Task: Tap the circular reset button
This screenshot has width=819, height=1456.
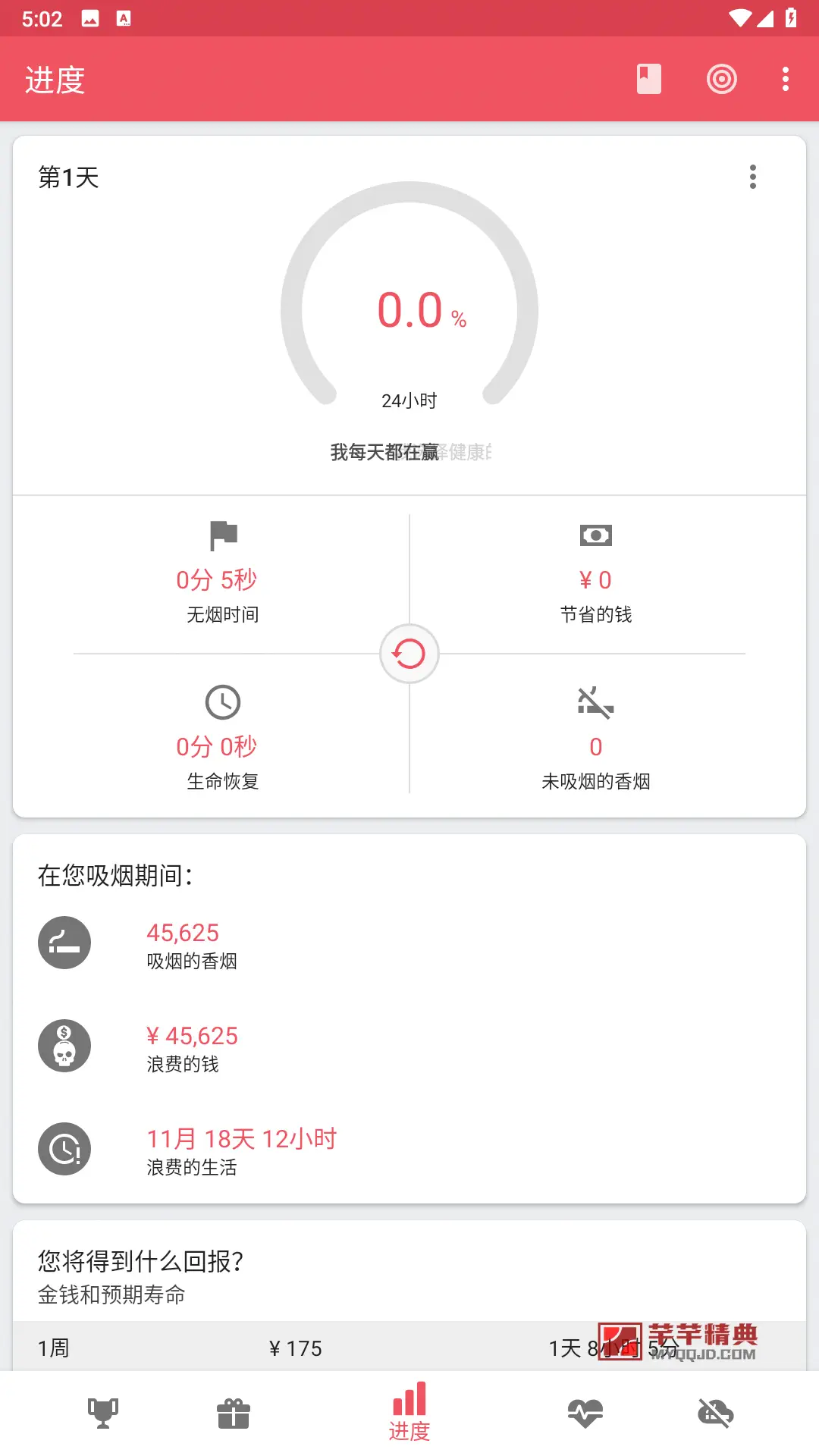Action: 409,654
